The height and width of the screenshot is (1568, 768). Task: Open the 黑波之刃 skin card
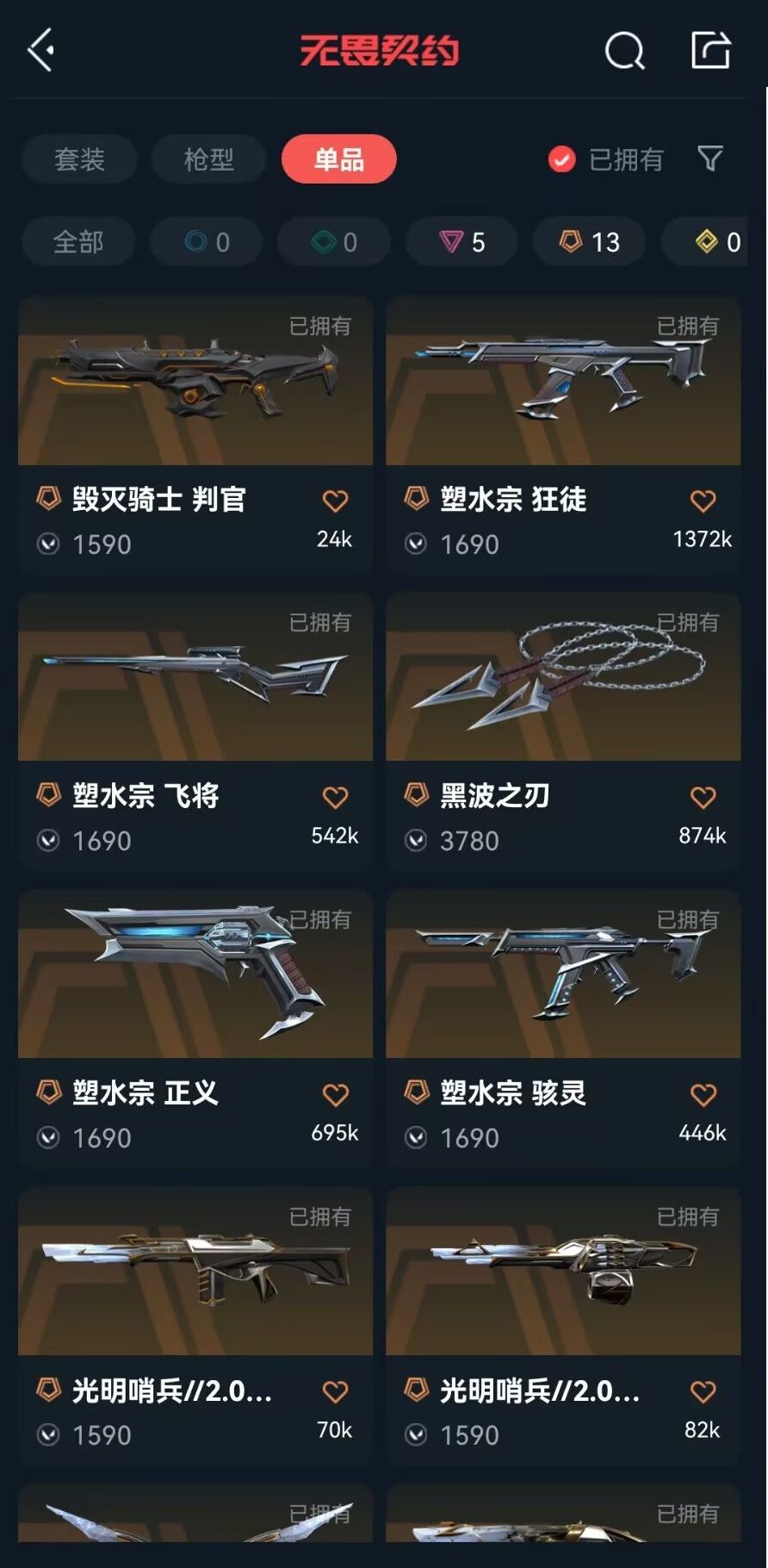tap(563, 731)
